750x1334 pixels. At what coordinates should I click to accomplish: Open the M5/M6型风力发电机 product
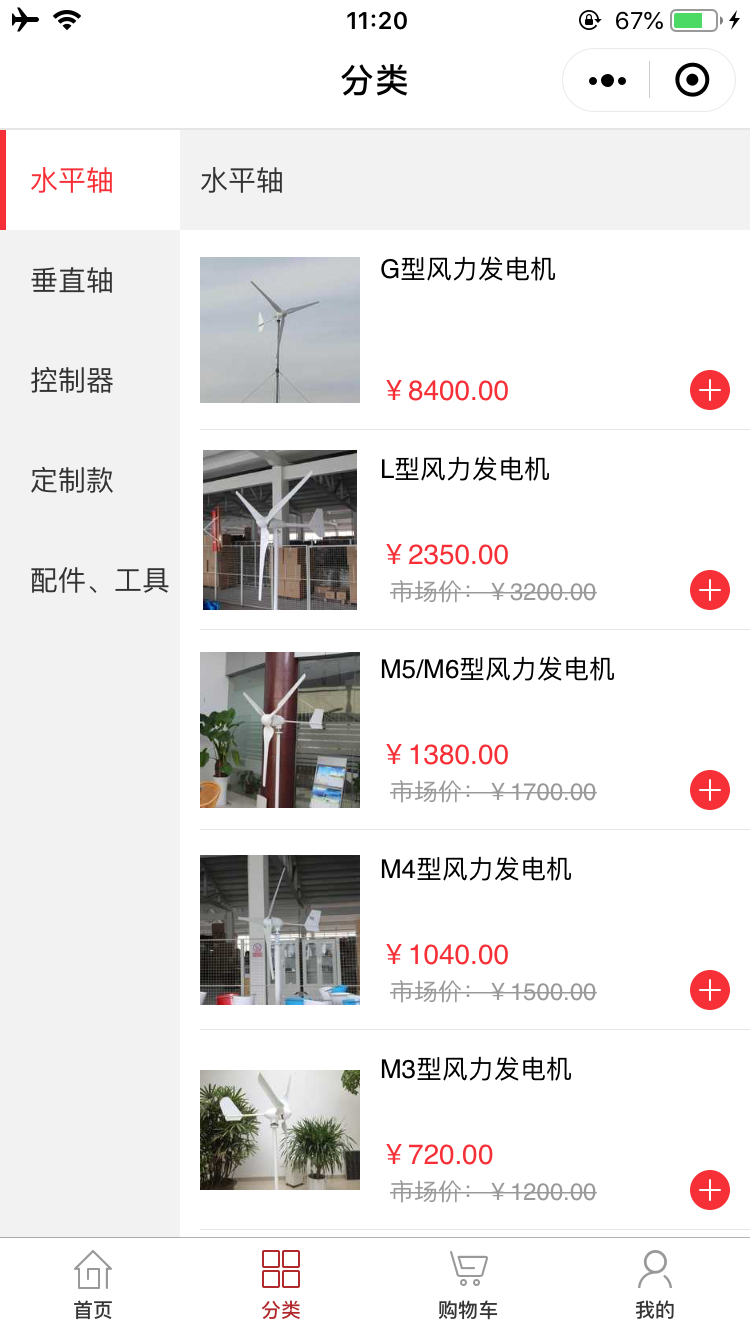[x=497, y=670]
